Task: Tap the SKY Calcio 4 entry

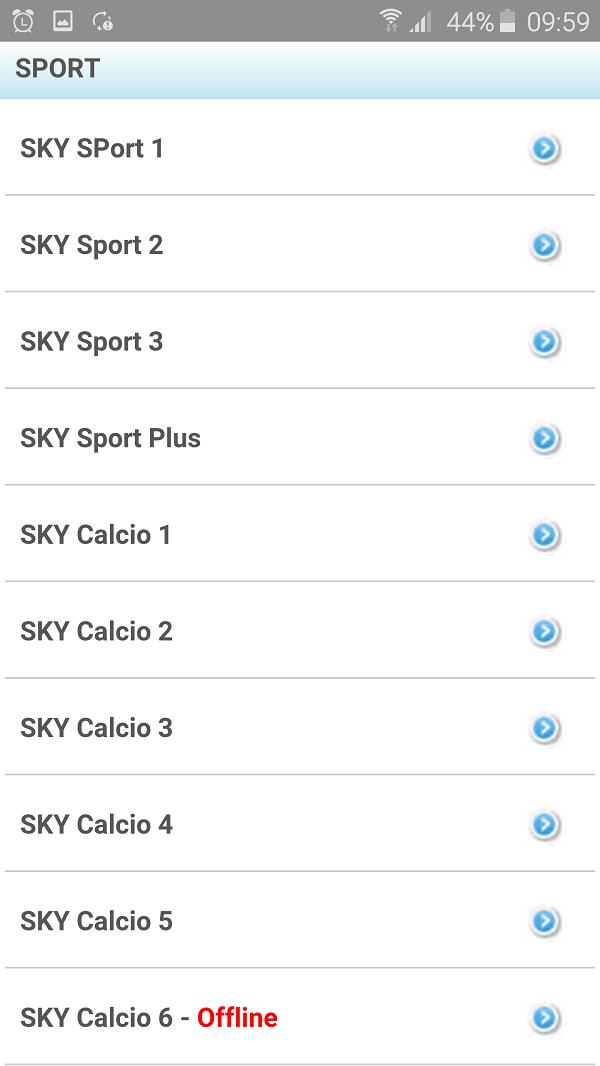Action: pos(300,825)
